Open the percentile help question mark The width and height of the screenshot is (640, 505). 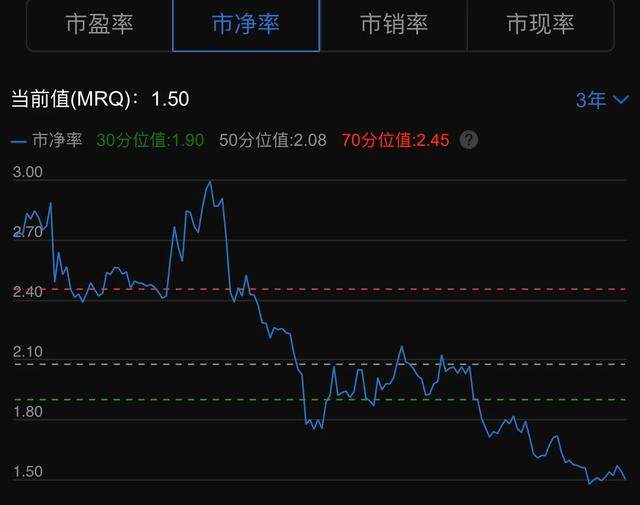coord(469,140)
